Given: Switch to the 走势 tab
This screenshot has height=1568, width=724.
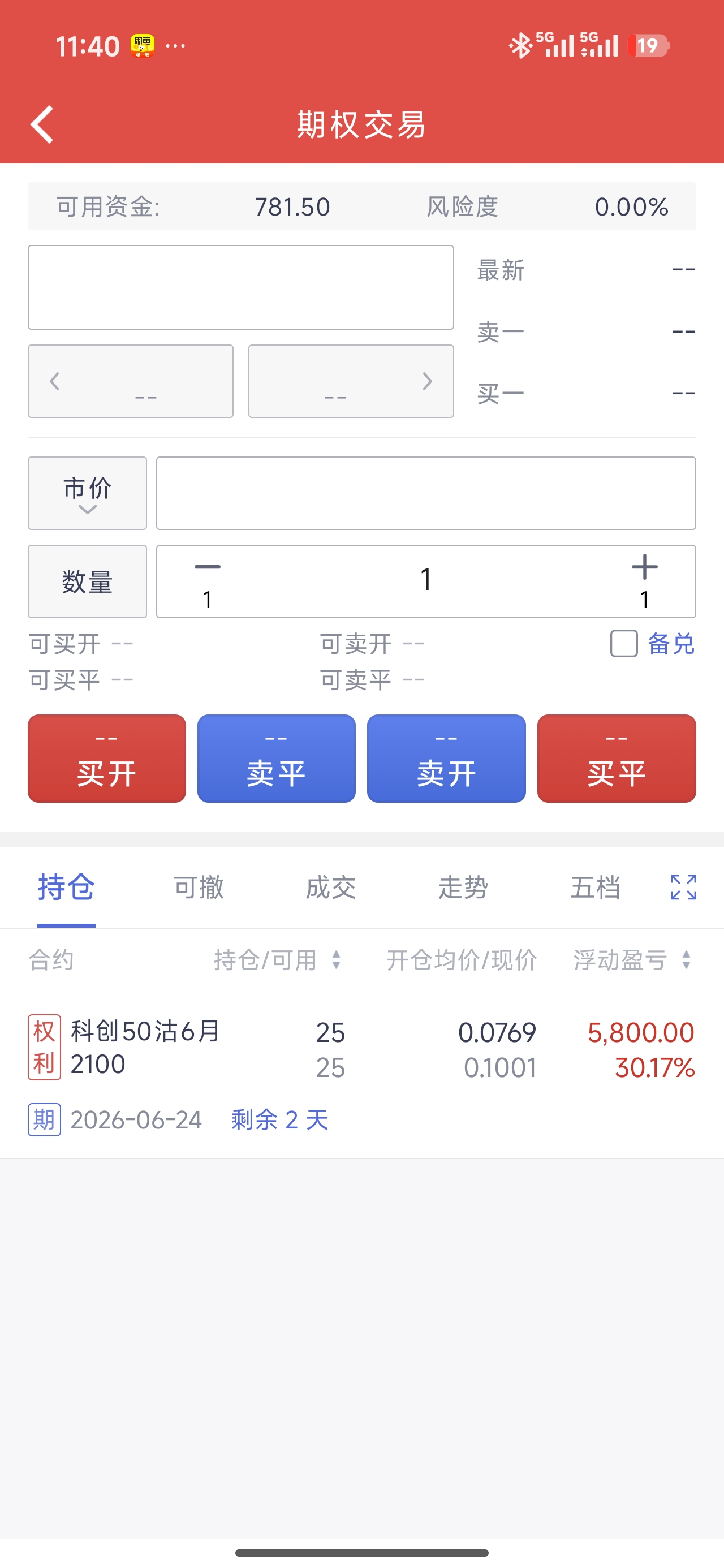Looking at the screenshot, I should pyautogui.click(x=463, y=888).
